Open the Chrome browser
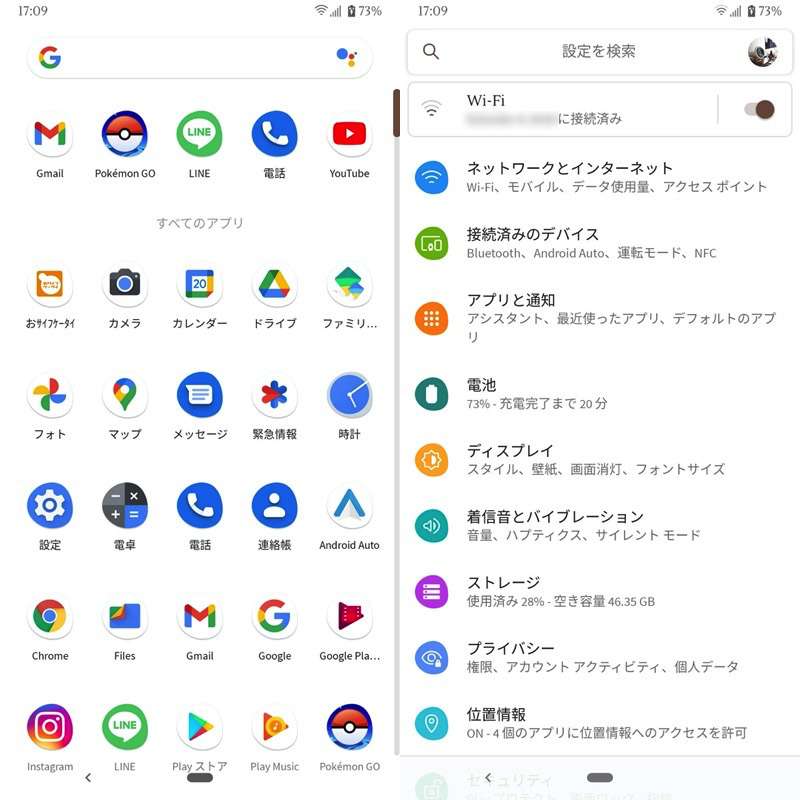Viewport: 800px width, 800px height. pos(50,618)
